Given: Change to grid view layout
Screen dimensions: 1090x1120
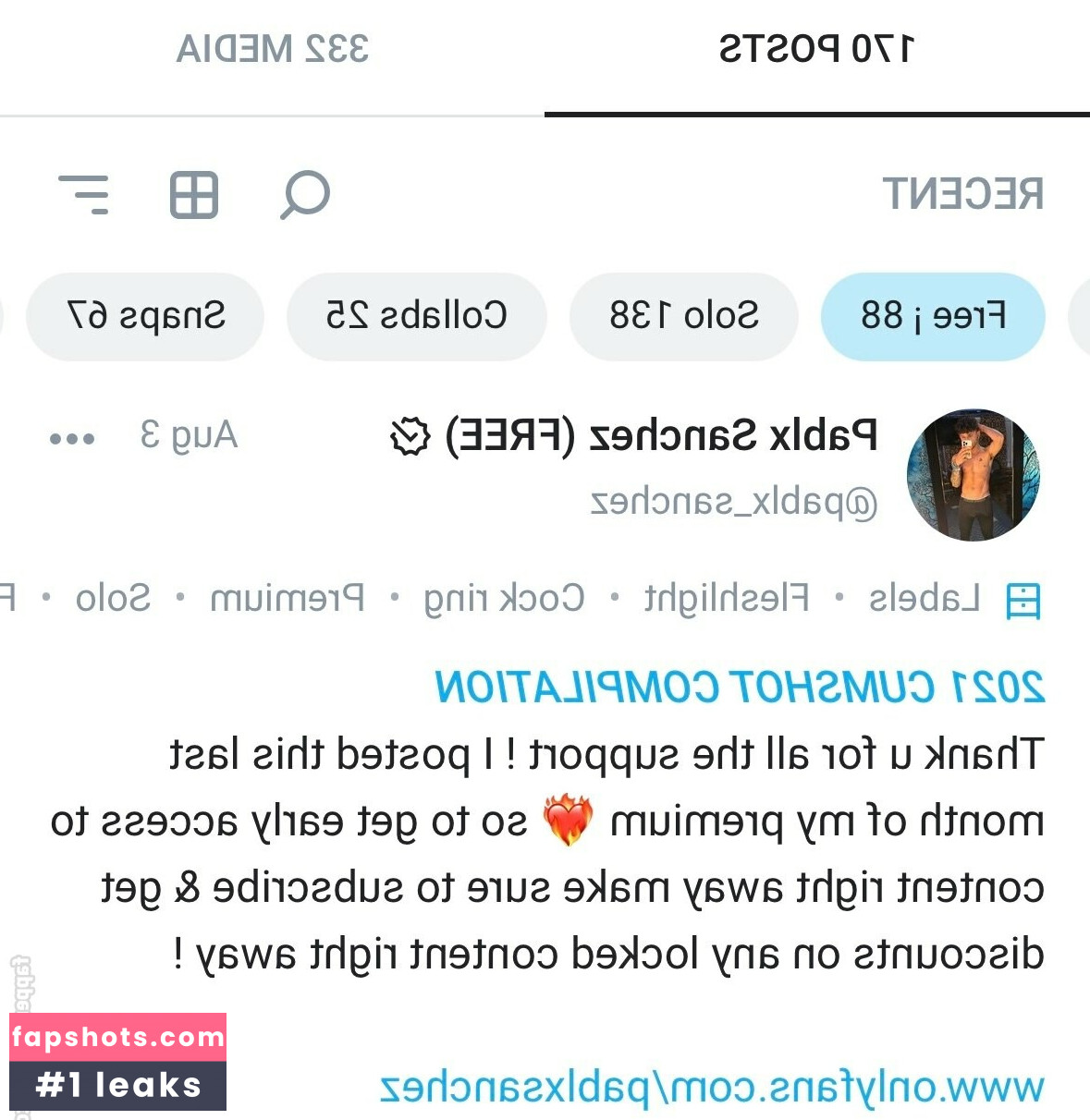Looking at the screenshot, I should (x=194, y=195).
